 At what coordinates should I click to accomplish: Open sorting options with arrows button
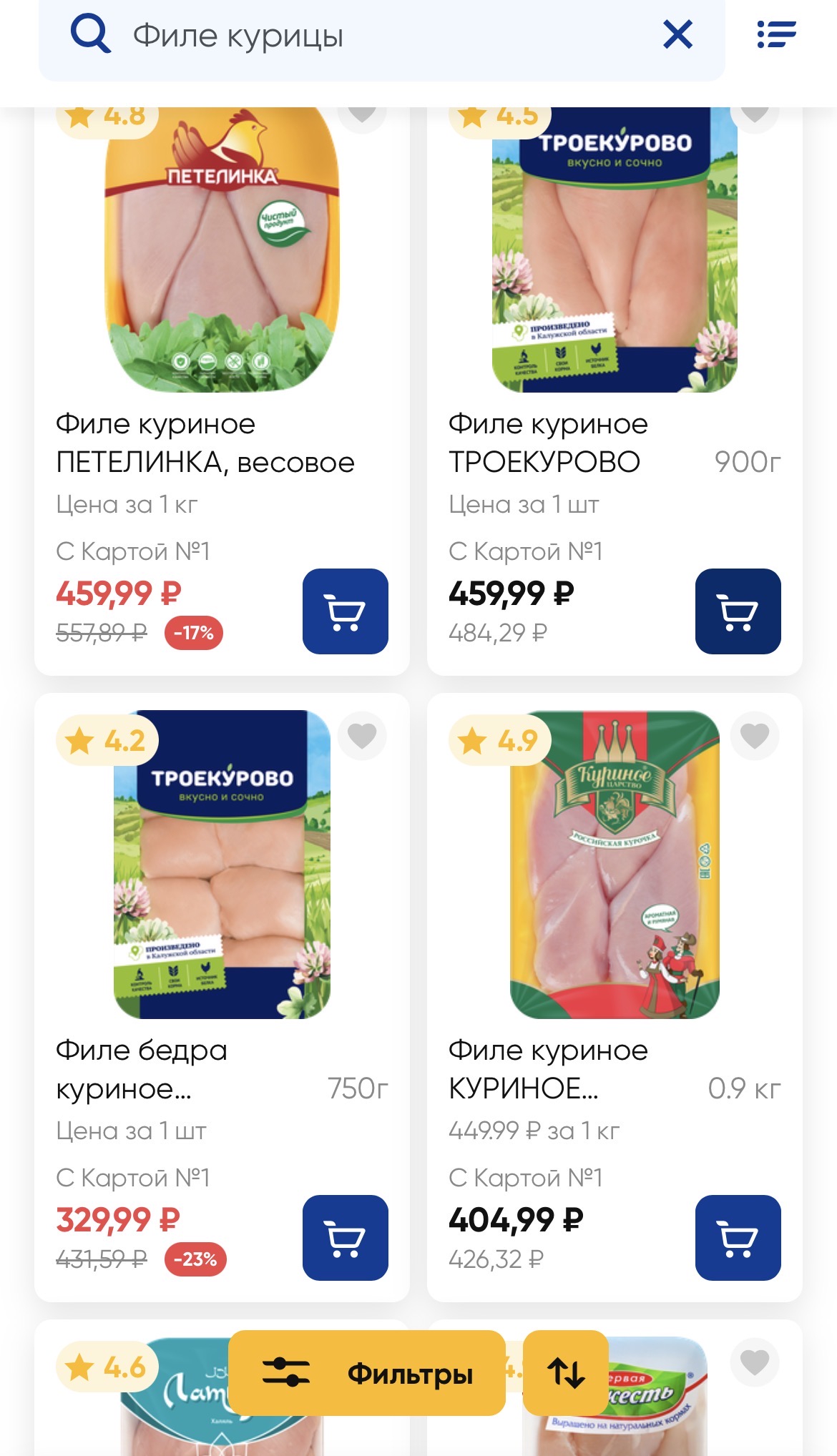(566, 1373)
